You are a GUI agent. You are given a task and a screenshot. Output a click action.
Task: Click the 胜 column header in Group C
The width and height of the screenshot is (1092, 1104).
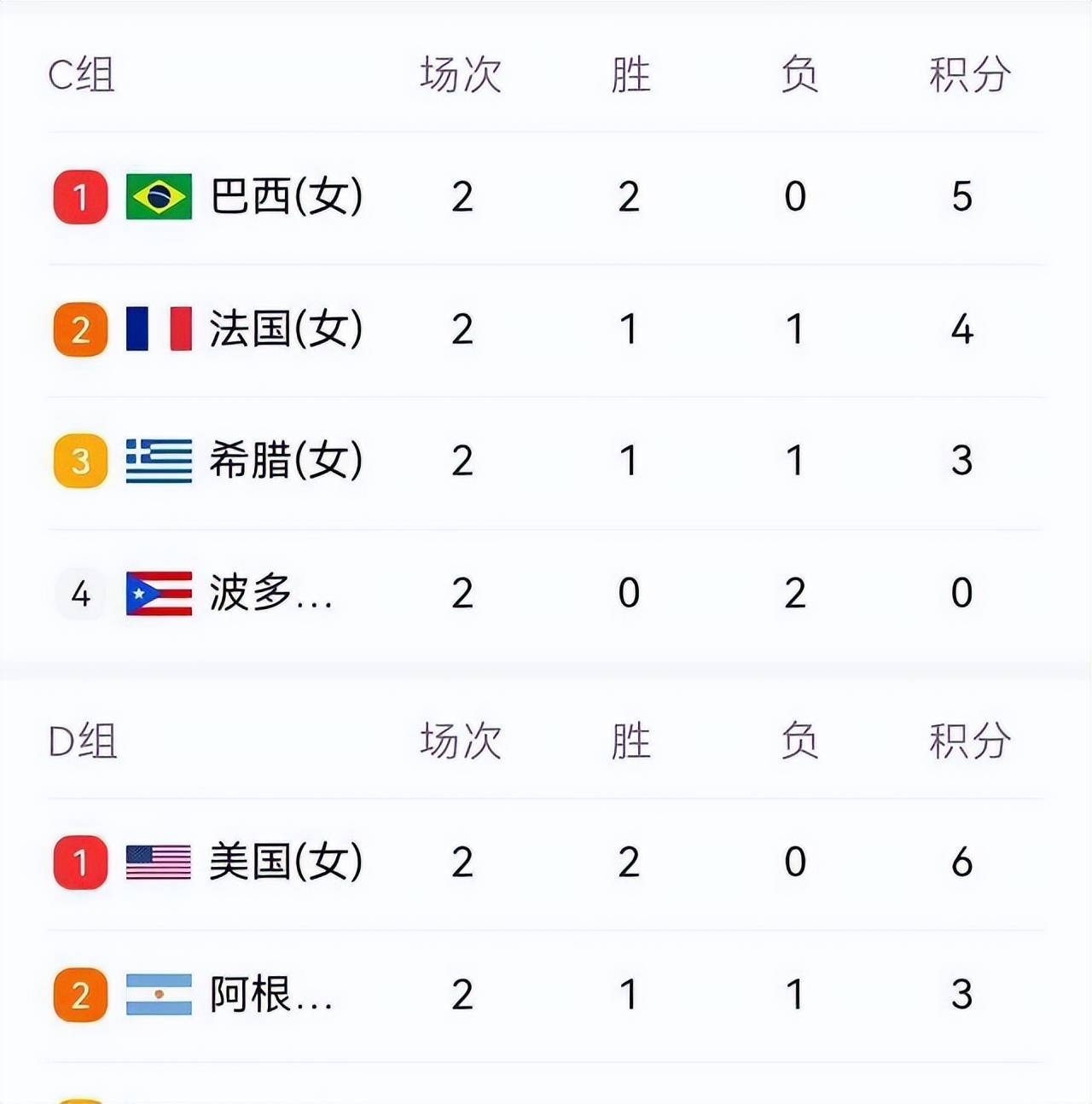coord(629,75)
